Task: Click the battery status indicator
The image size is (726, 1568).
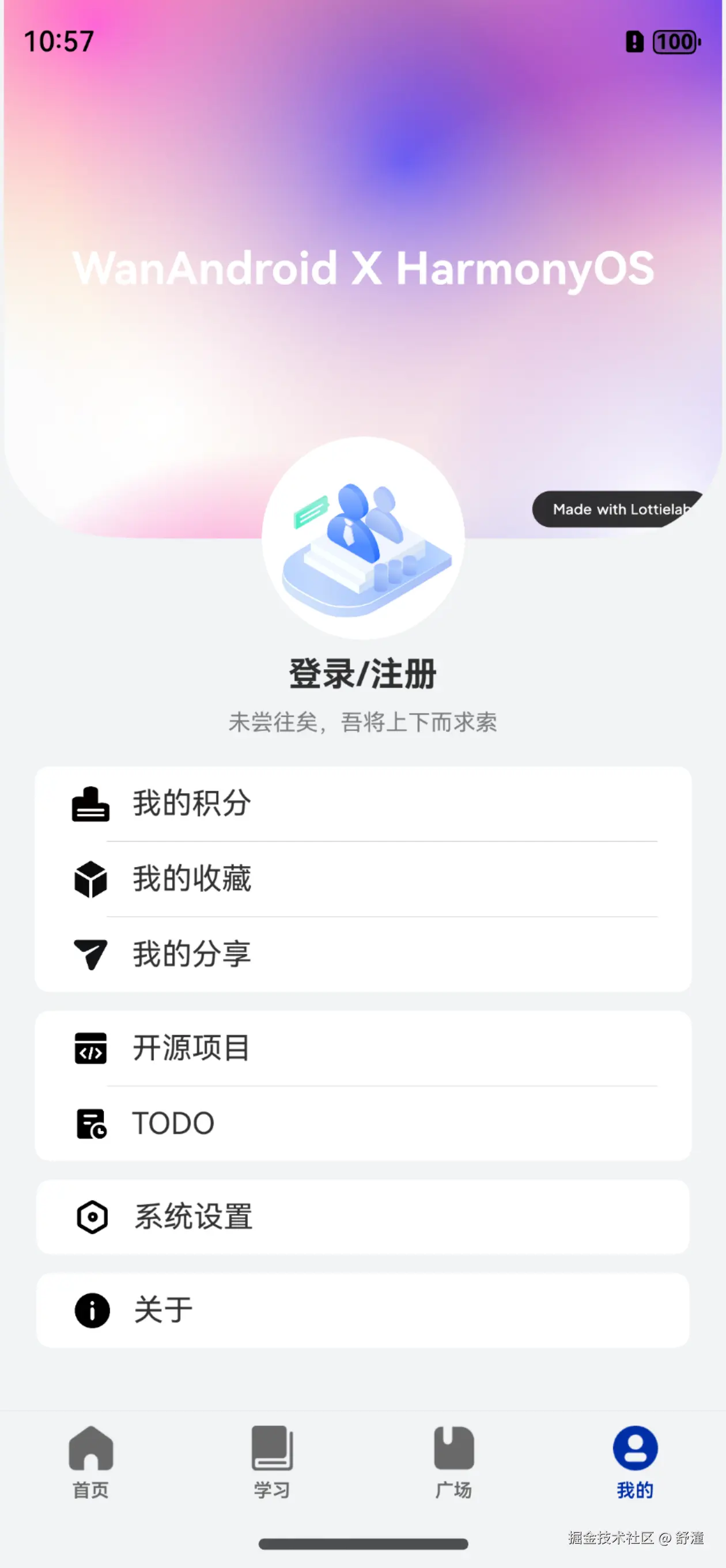Action: [673, 42]
